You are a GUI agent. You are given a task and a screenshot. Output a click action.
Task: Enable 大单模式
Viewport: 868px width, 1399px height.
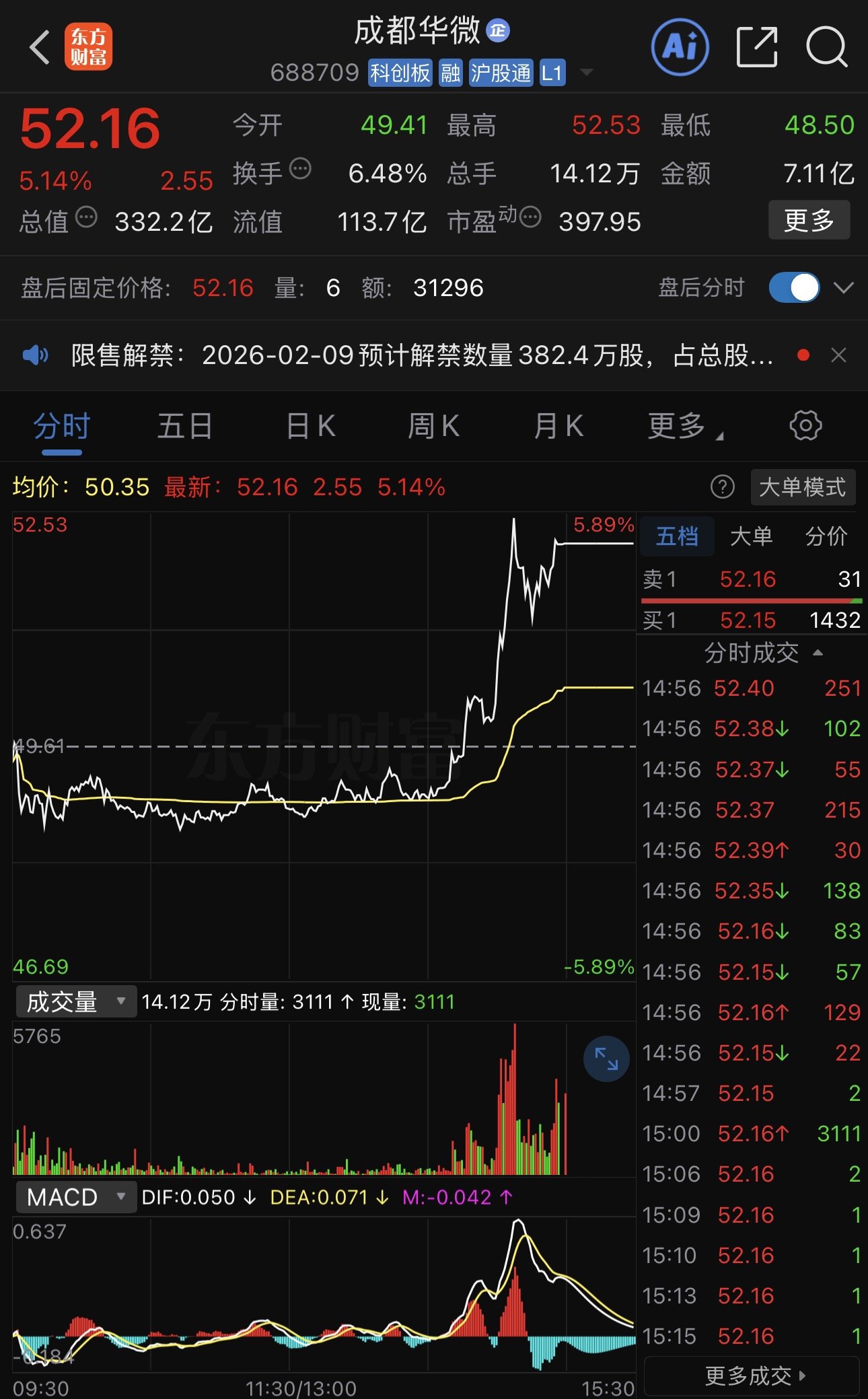tap(802, 487)
